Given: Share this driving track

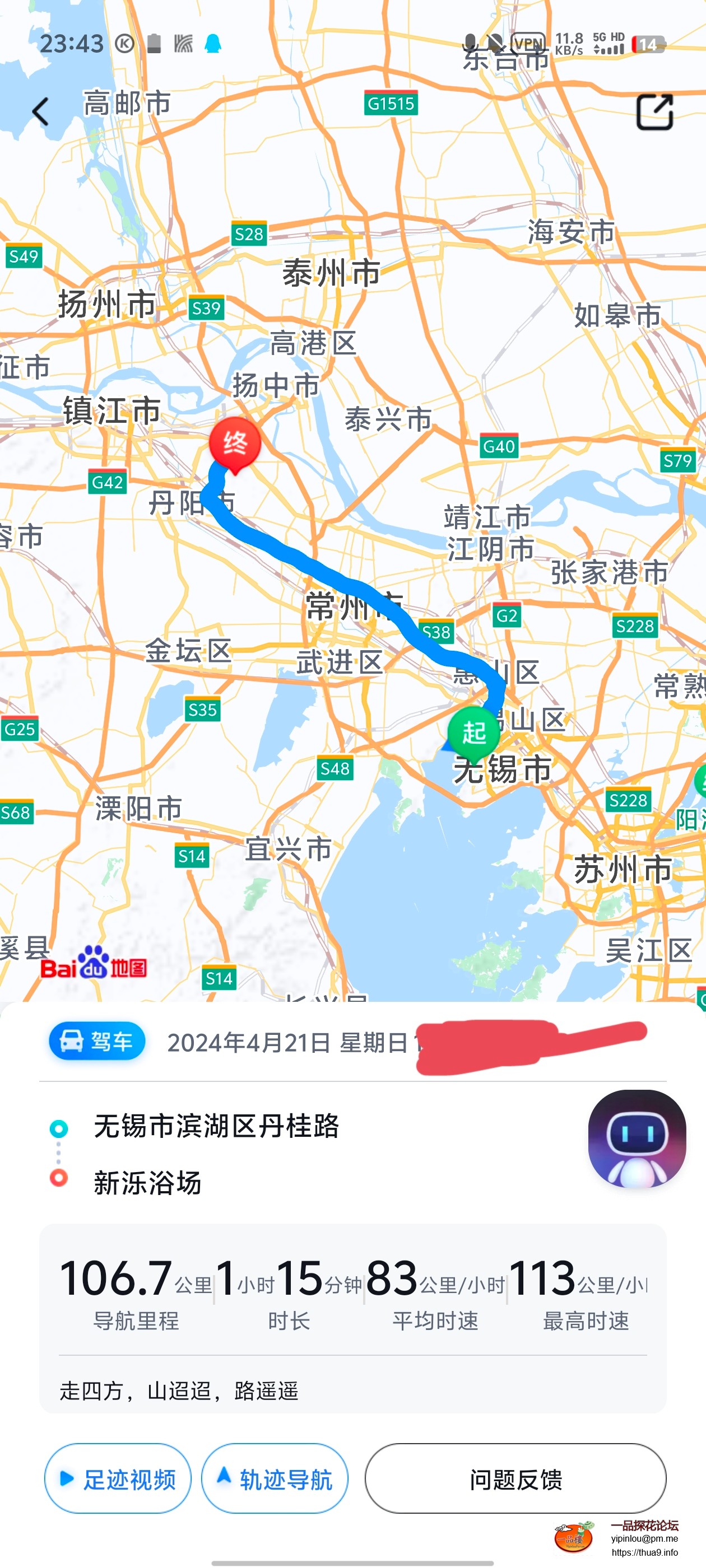Looking at the screenshot, I should (x=654, y=112).
